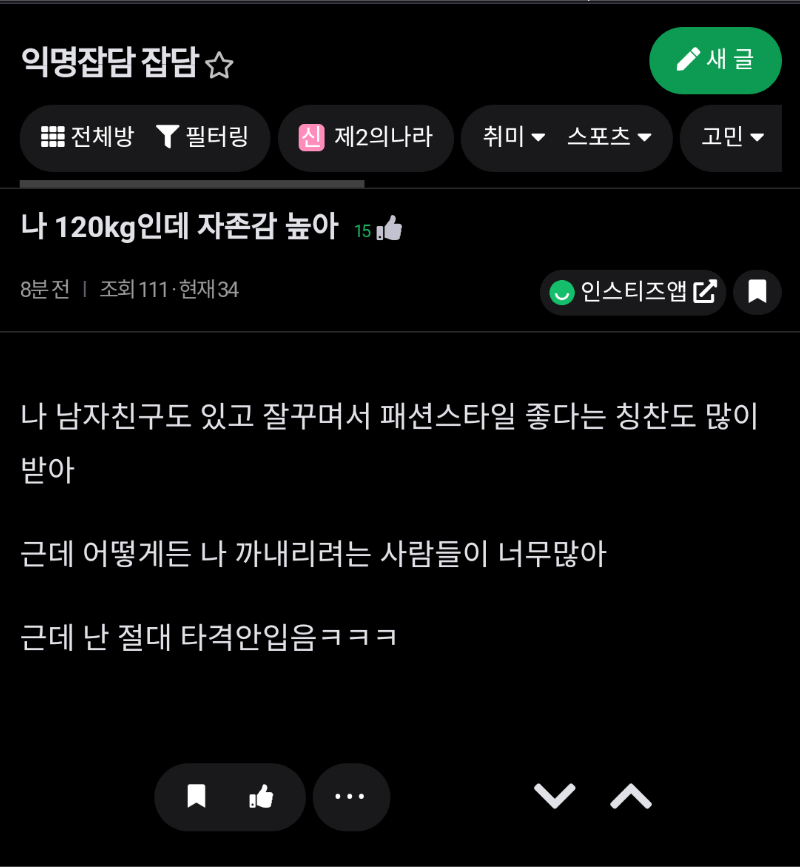Jump down with the down chevron
Screen dimensions: 800x867
pyautogui.click(x=554, y=796)
